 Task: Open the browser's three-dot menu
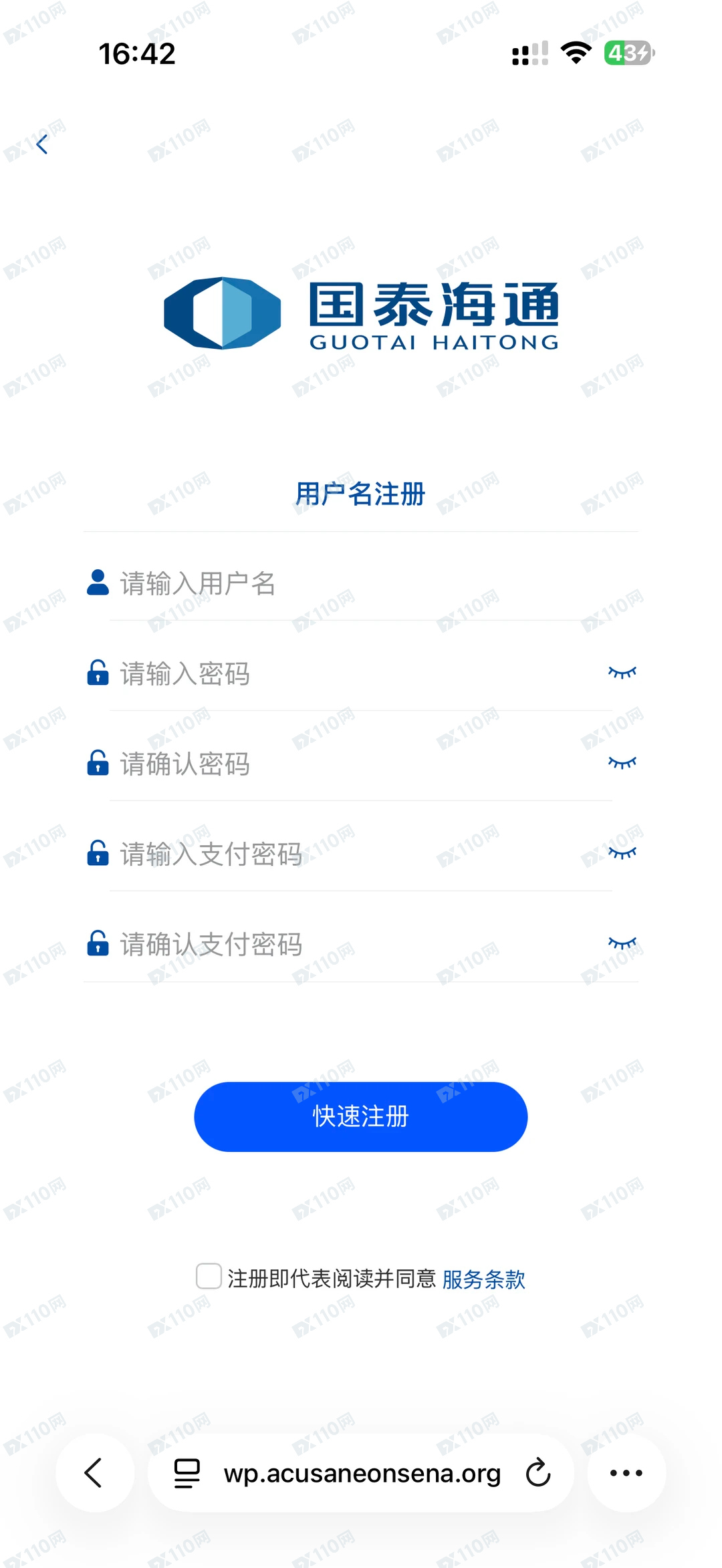[626, 1472]
